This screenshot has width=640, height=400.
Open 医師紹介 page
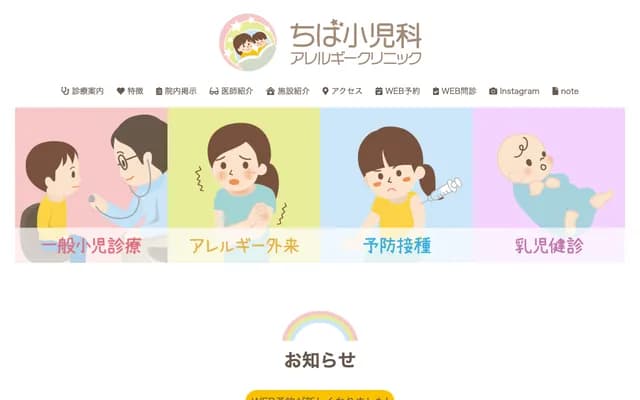point(230,91)
